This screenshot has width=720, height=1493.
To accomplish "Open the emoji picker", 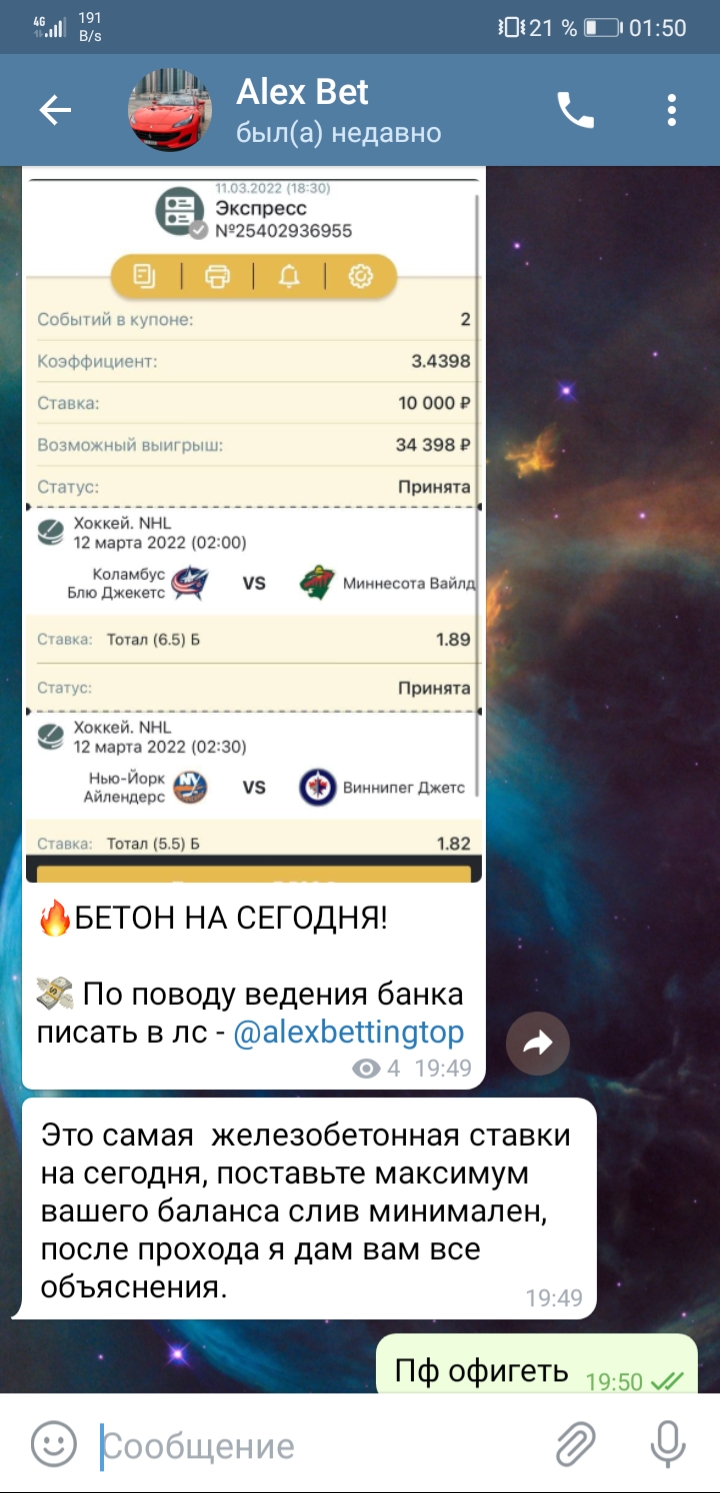I will (54, 1445).
